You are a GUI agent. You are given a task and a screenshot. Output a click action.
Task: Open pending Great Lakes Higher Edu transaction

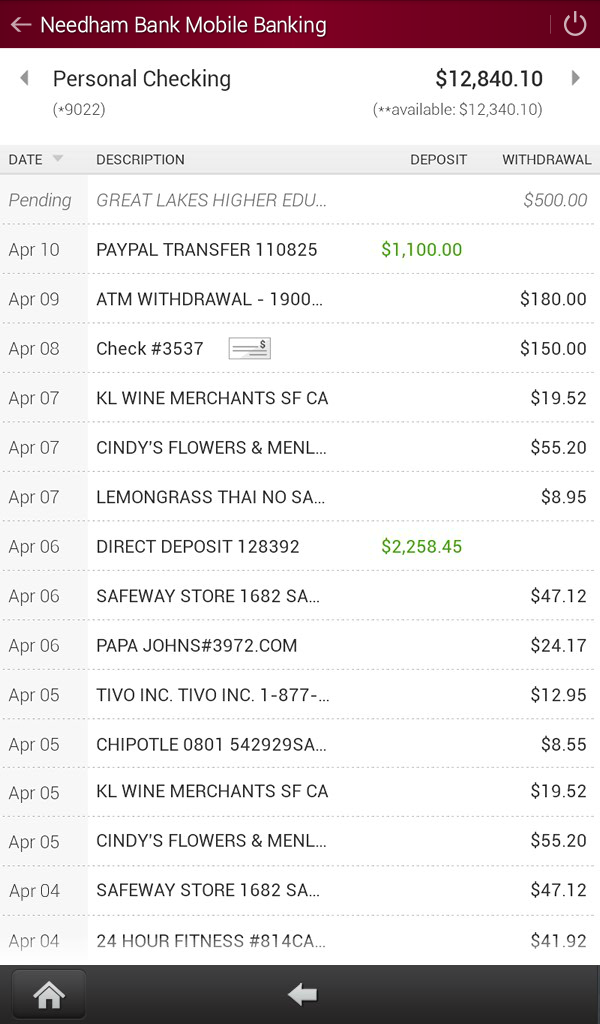300,200
